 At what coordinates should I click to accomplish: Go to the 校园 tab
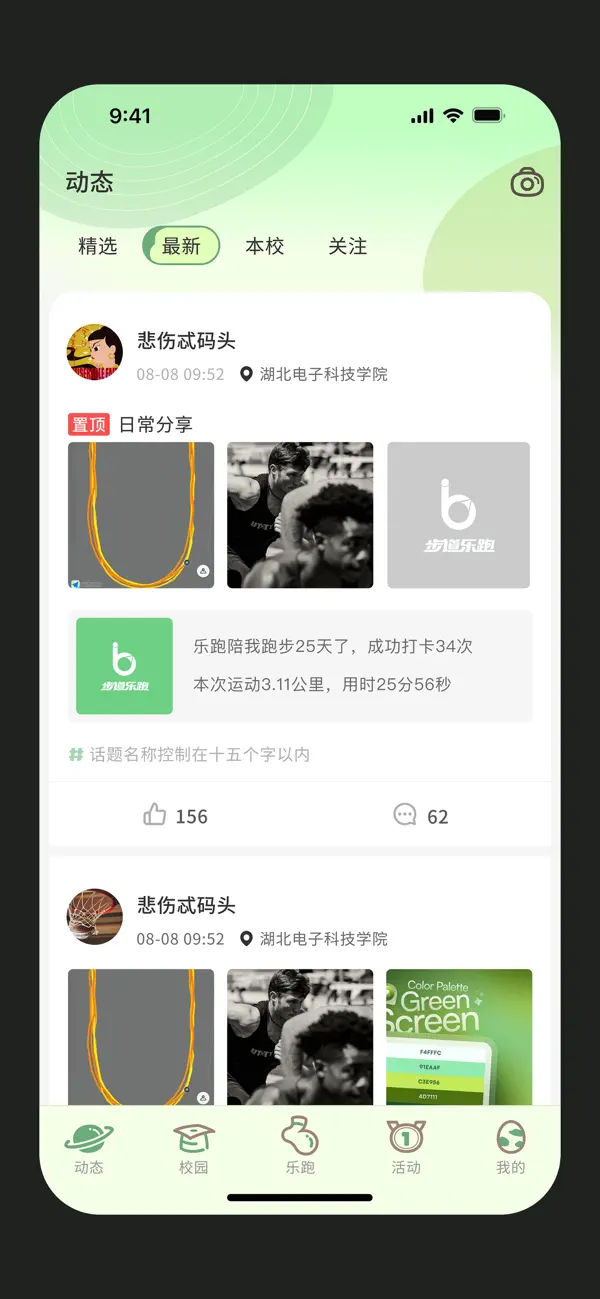[x=194, y=1146]
